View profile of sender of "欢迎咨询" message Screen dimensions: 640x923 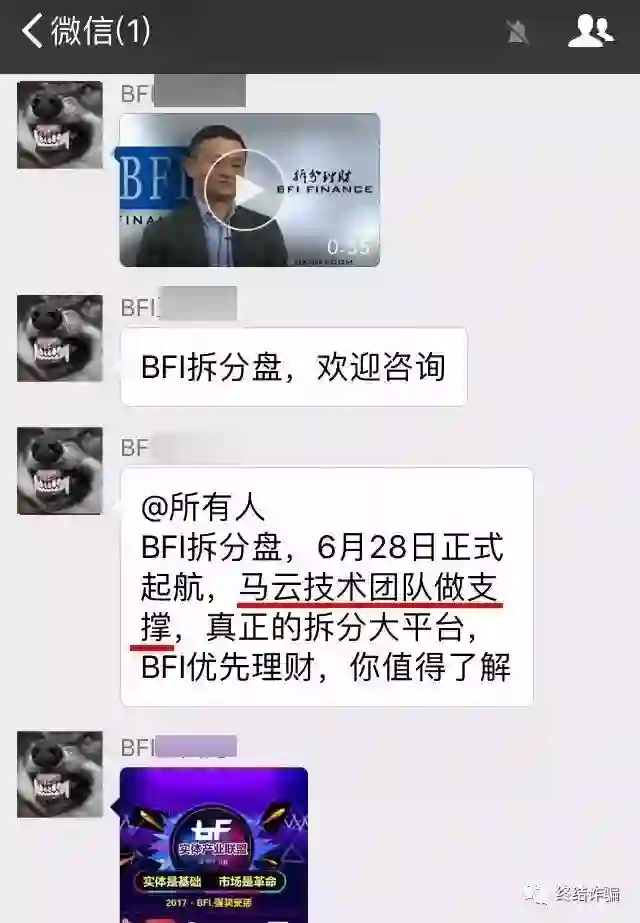[x=60, y=338]
